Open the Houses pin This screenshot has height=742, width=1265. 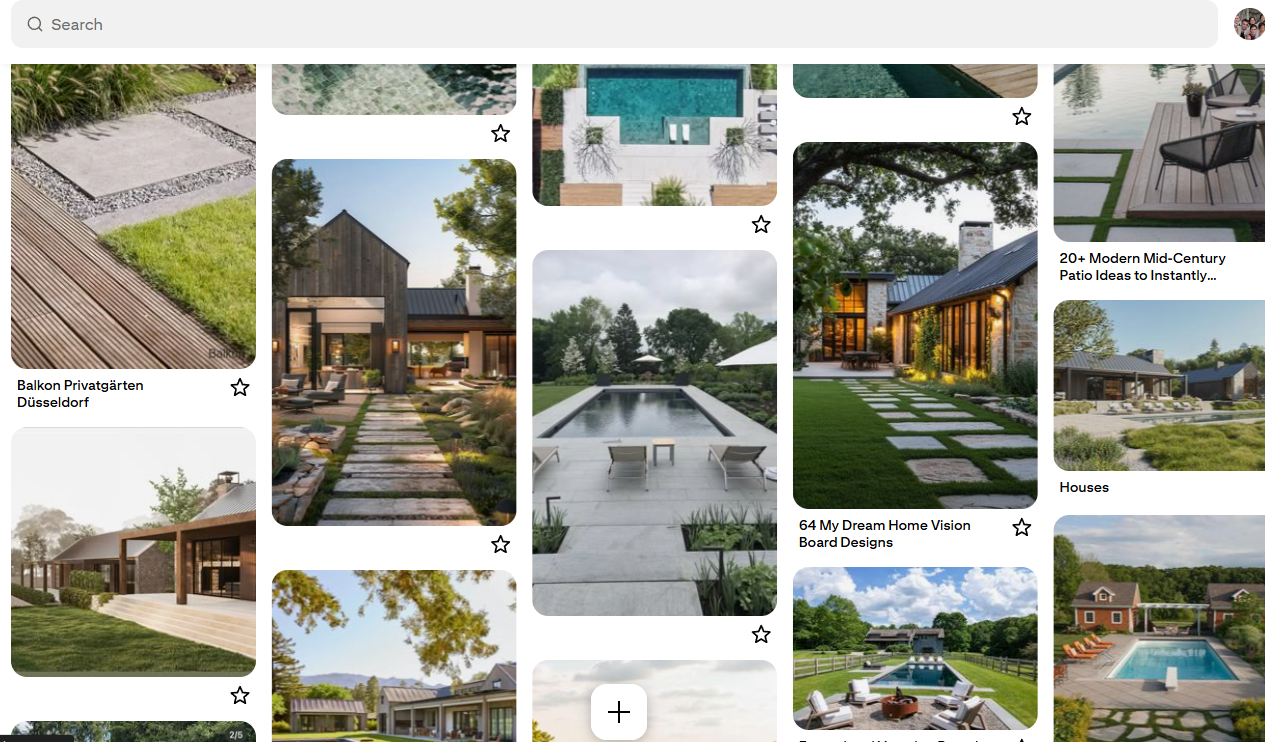point(1158,385)
